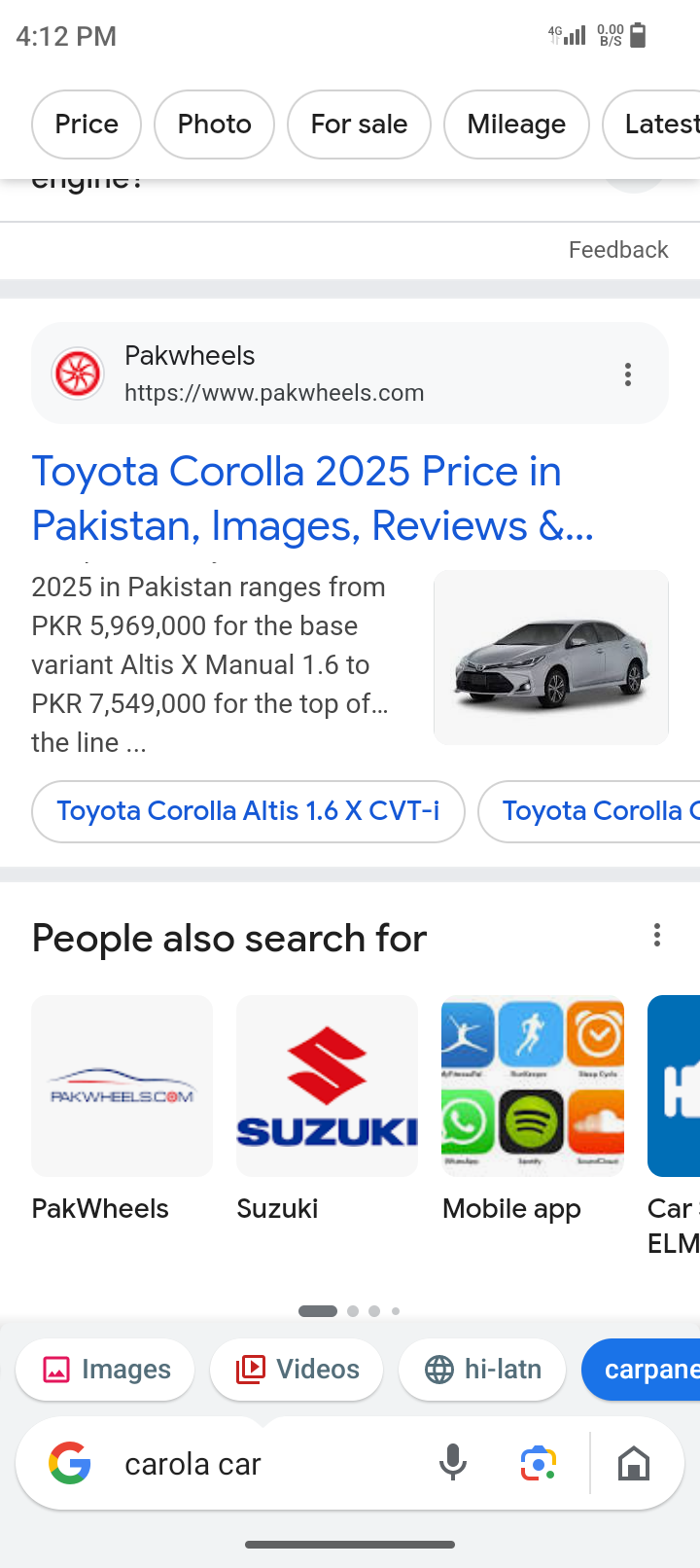Choose the Mileage filter chip
Screen dimensions: 700x1568
[x=516, y=125]
